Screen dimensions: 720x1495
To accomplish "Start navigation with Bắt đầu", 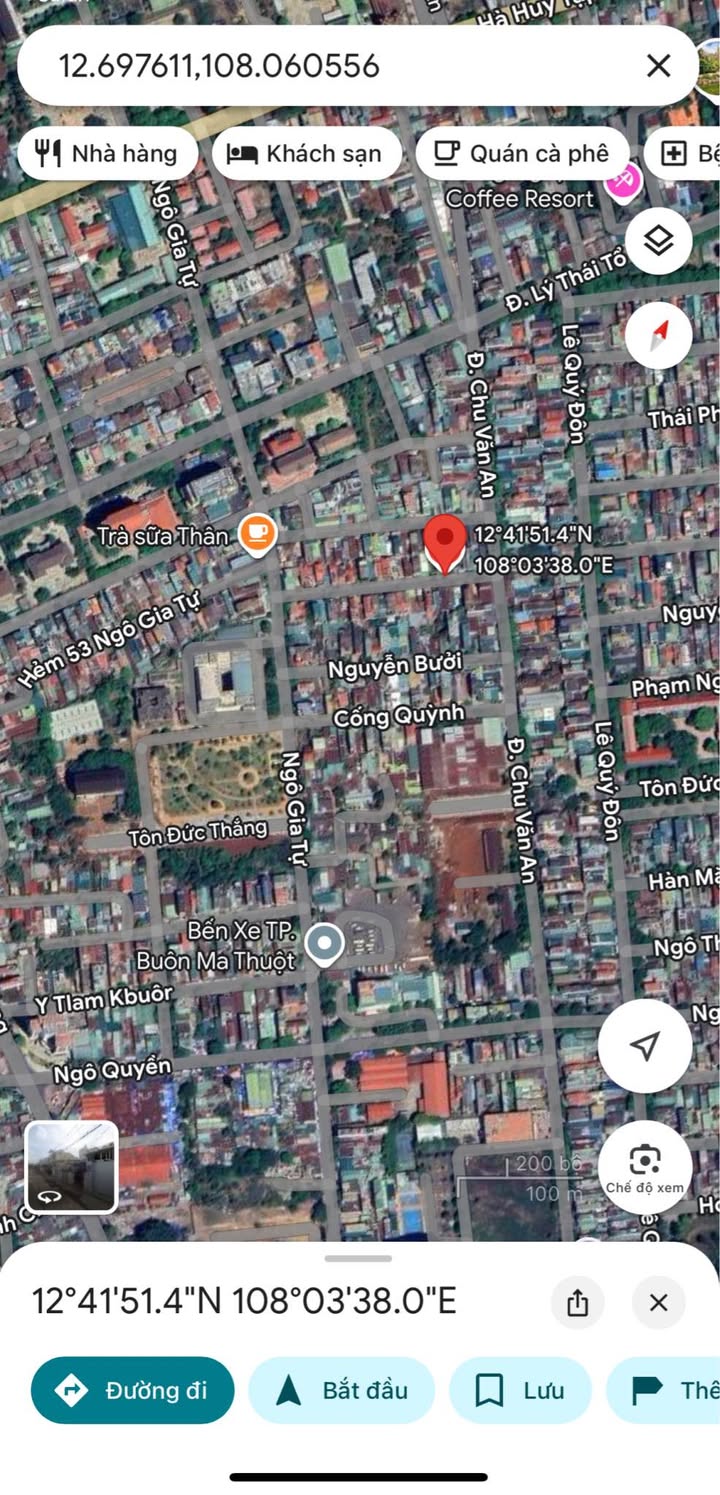I will coord(342,1390).
